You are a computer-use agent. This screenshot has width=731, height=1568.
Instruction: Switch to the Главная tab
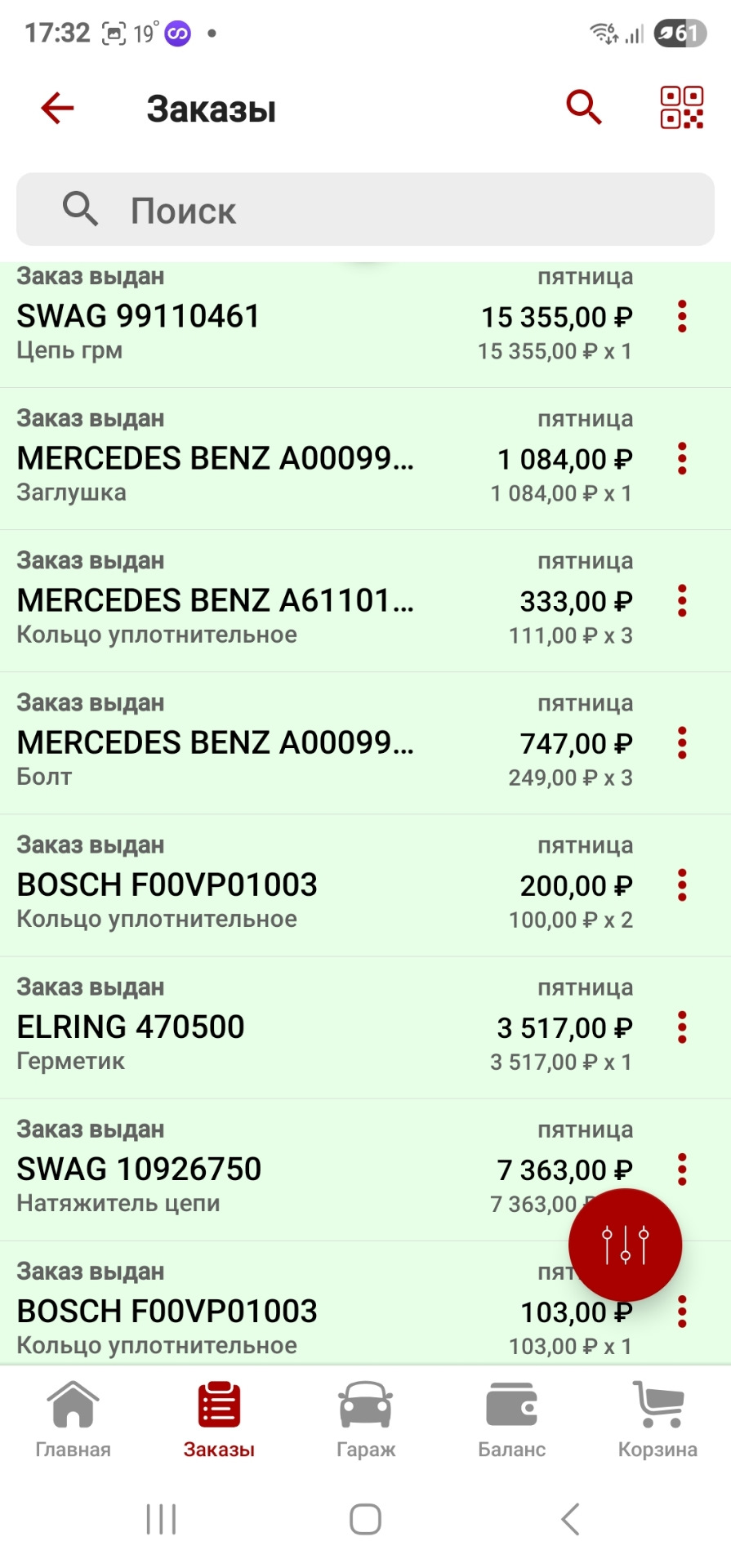73,1421
